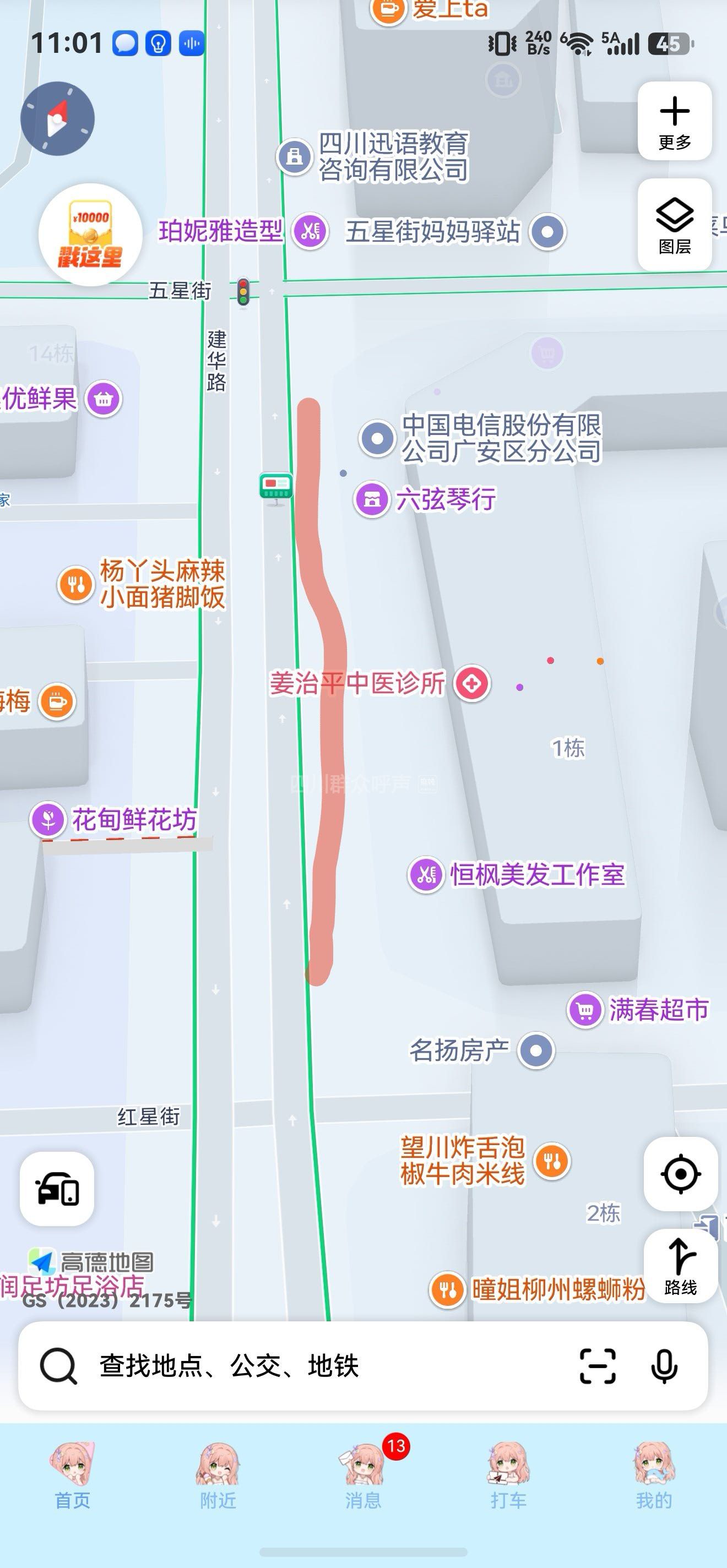Open the 更多 menu
727x1568 pixels.
coord(675,121)
